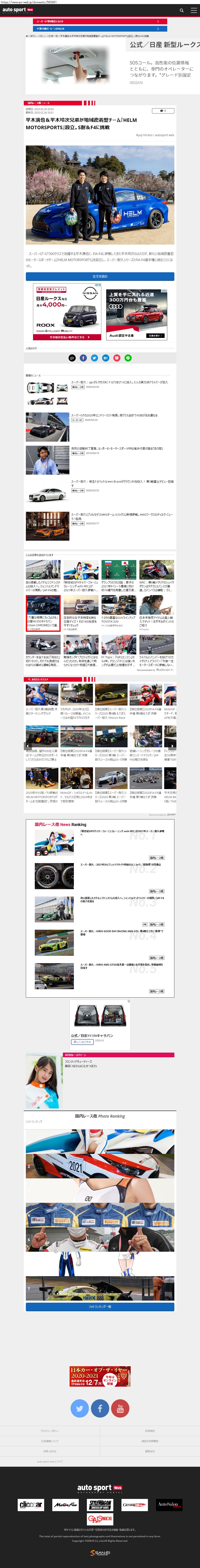The image size is (200, 1568).
Task: Tap the 全文を読む button
Action: 100,276
